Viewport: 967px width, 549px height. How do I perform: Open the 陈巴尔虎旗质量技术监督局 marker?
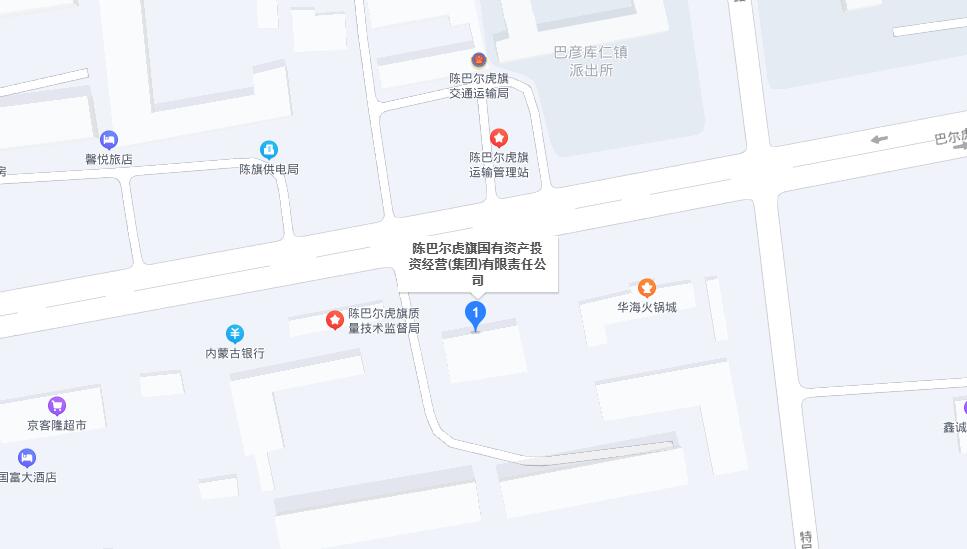[335, 320]
